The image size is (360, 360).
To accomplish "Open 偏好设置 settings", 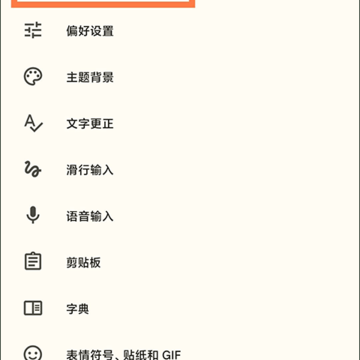I will [180, 31].
